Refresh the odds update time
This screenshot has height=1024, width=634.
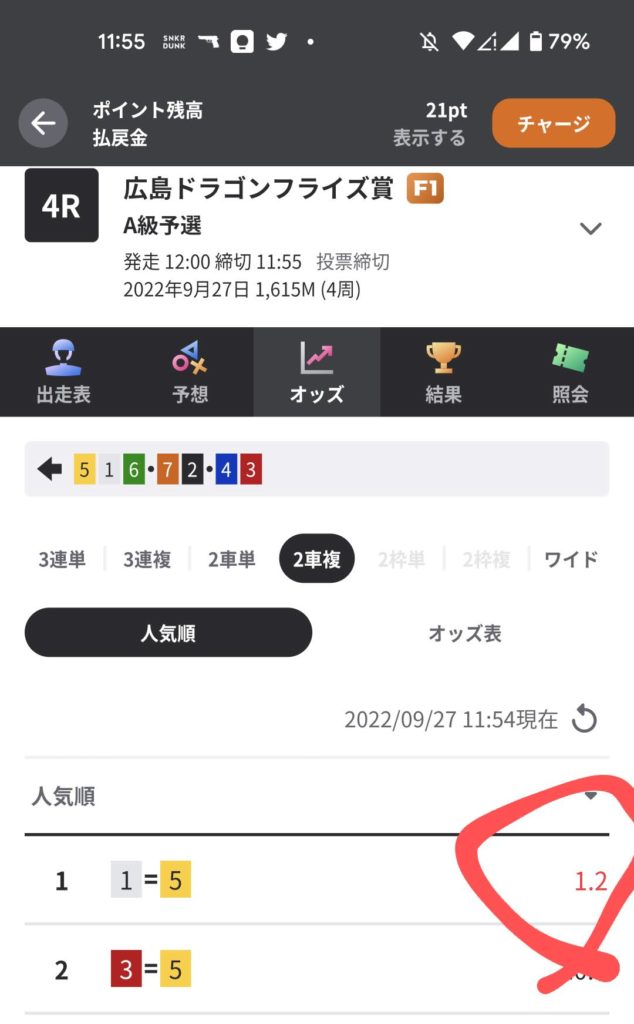[584, 719]
